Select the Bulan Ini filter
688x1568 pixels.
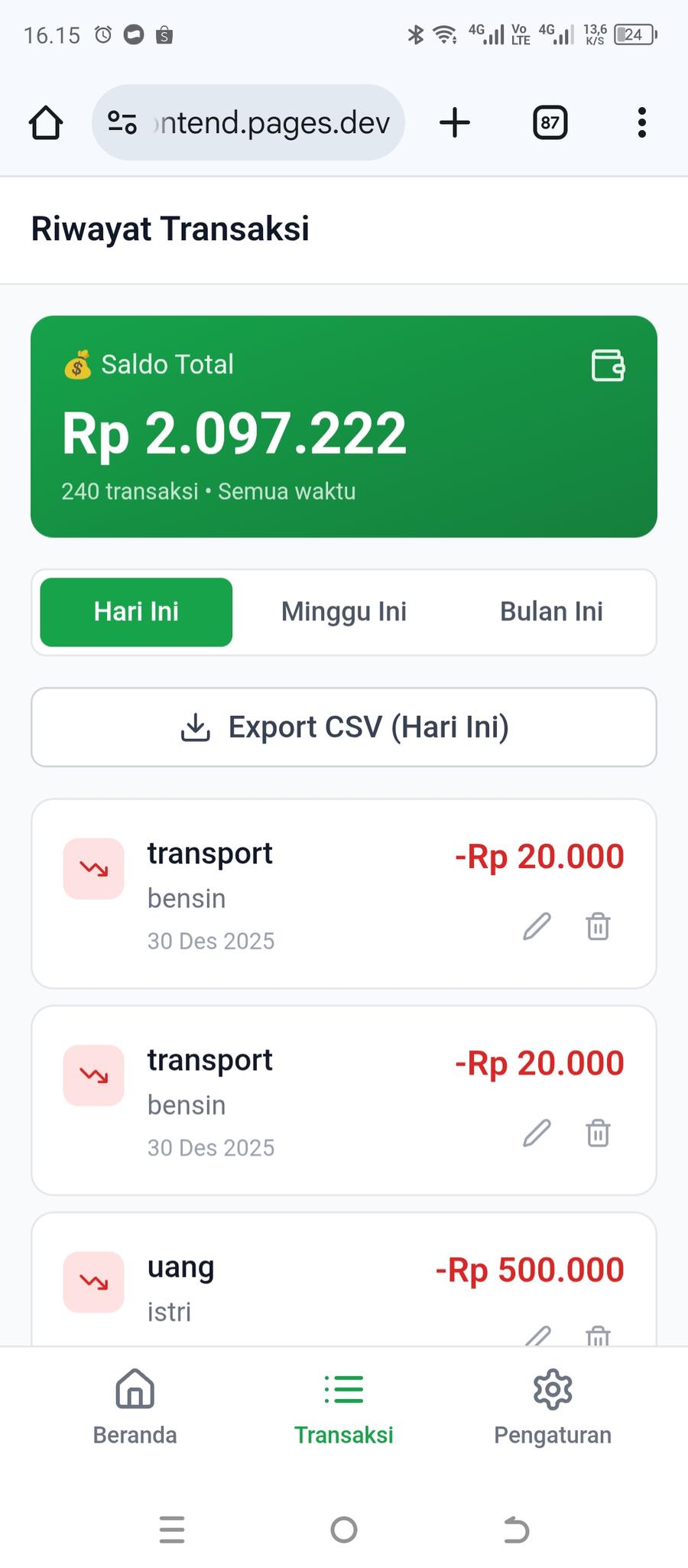click(552, 612)
